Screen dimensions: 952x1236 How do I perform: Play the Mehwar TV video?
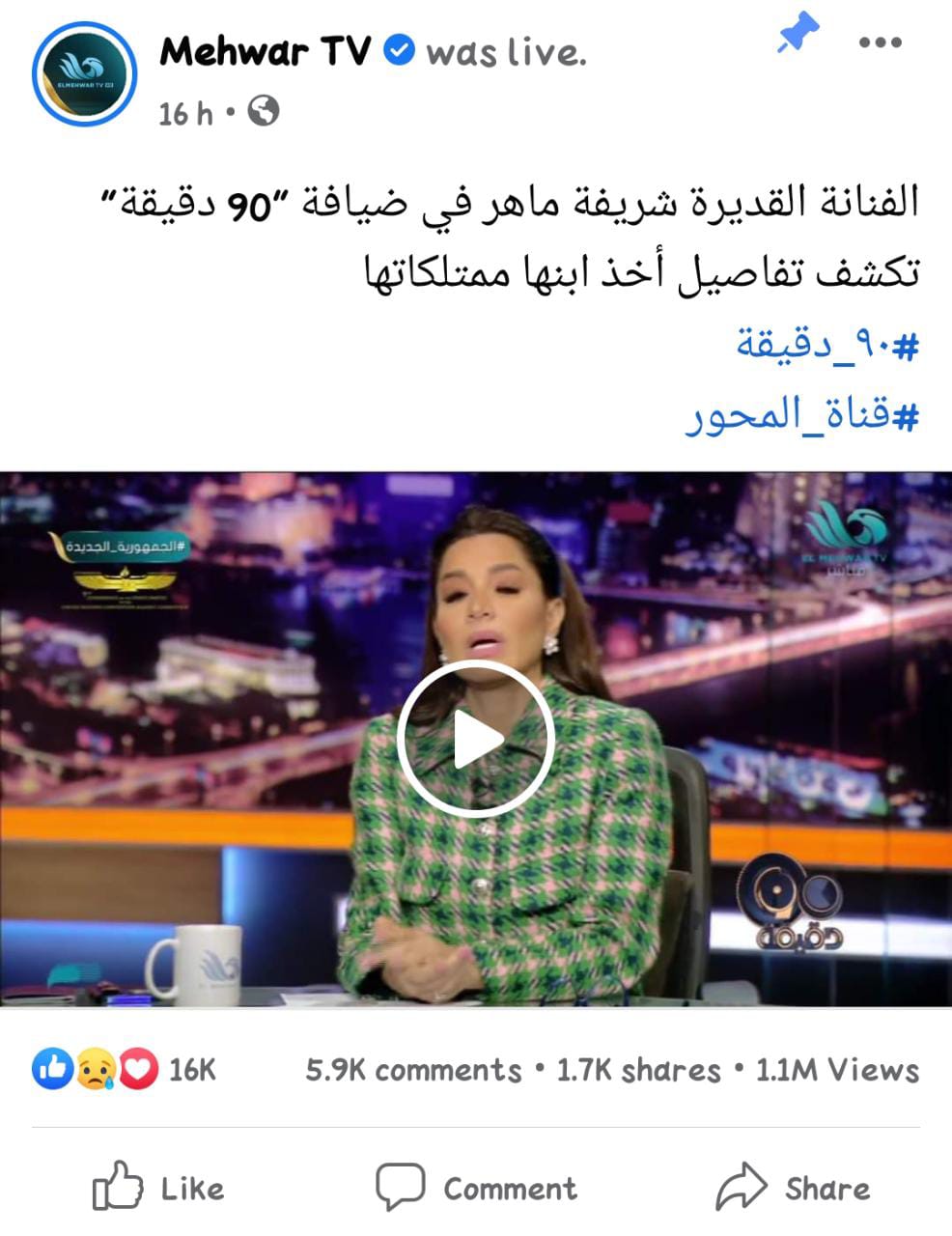pyautogui.click(x=475, y=739)
